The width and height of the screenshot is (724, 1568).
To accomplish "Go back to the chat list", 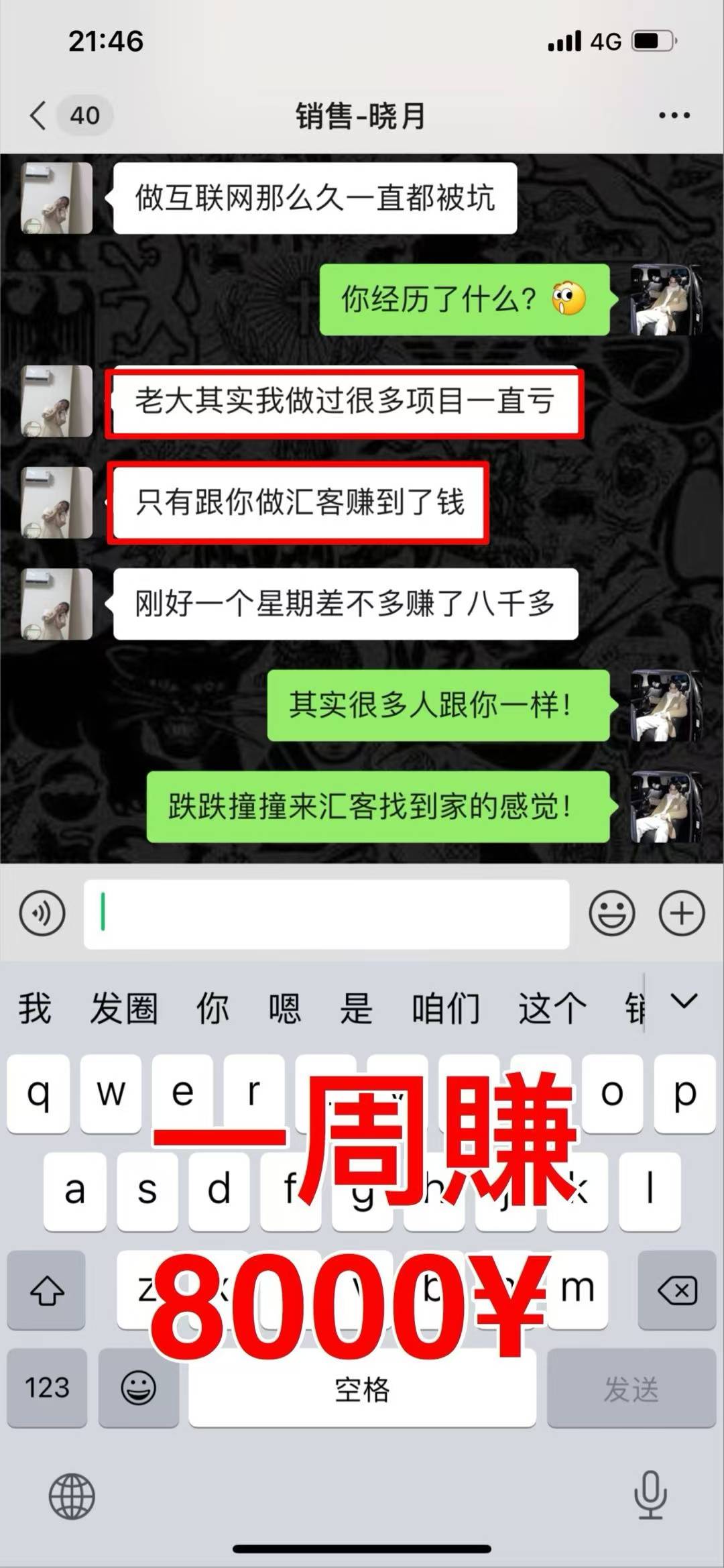I will click(39, 115).
